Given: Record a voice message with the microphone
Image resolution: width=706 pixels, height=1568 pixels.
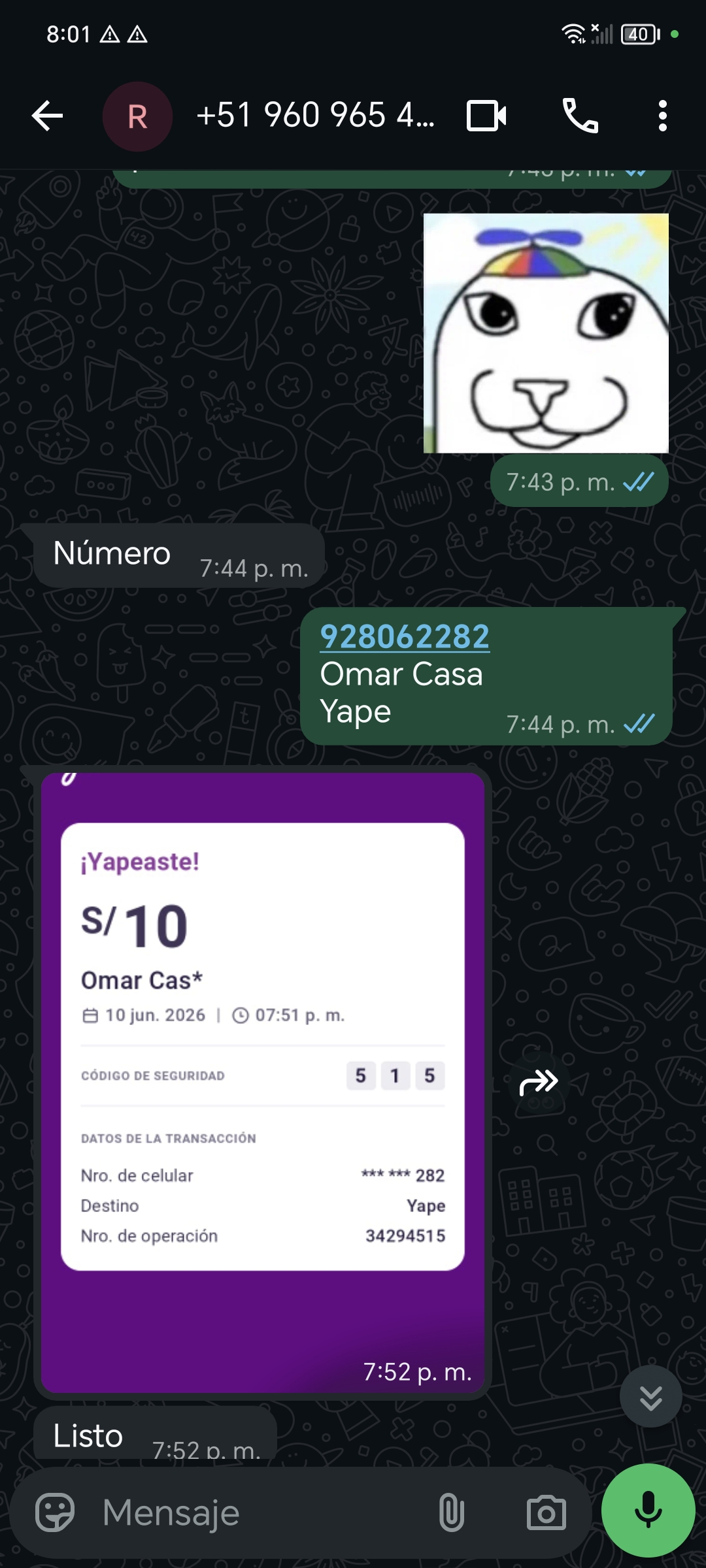Looking at the screenshot, I should pos(648,1511).
